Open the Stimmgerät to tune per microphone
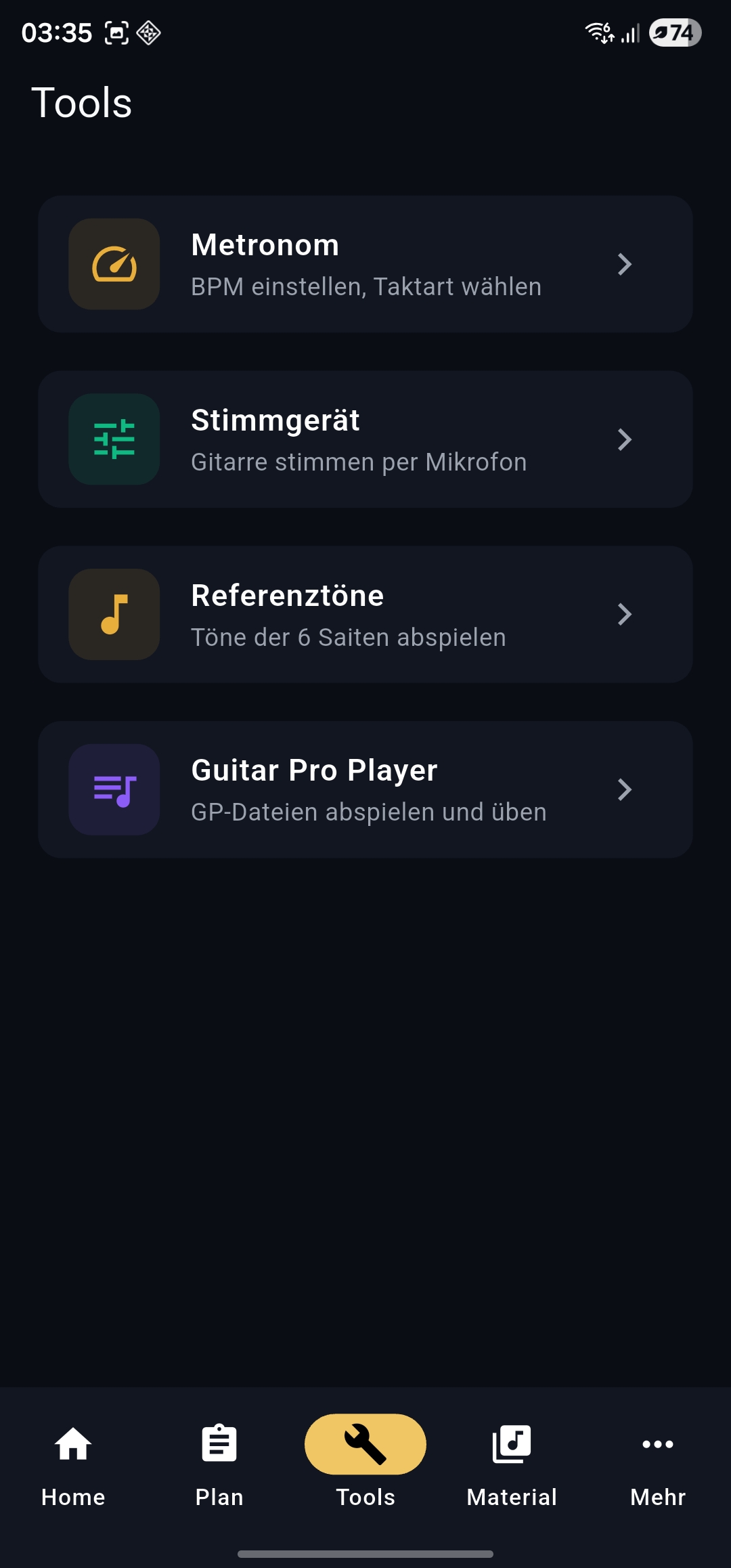 point(365,439)
